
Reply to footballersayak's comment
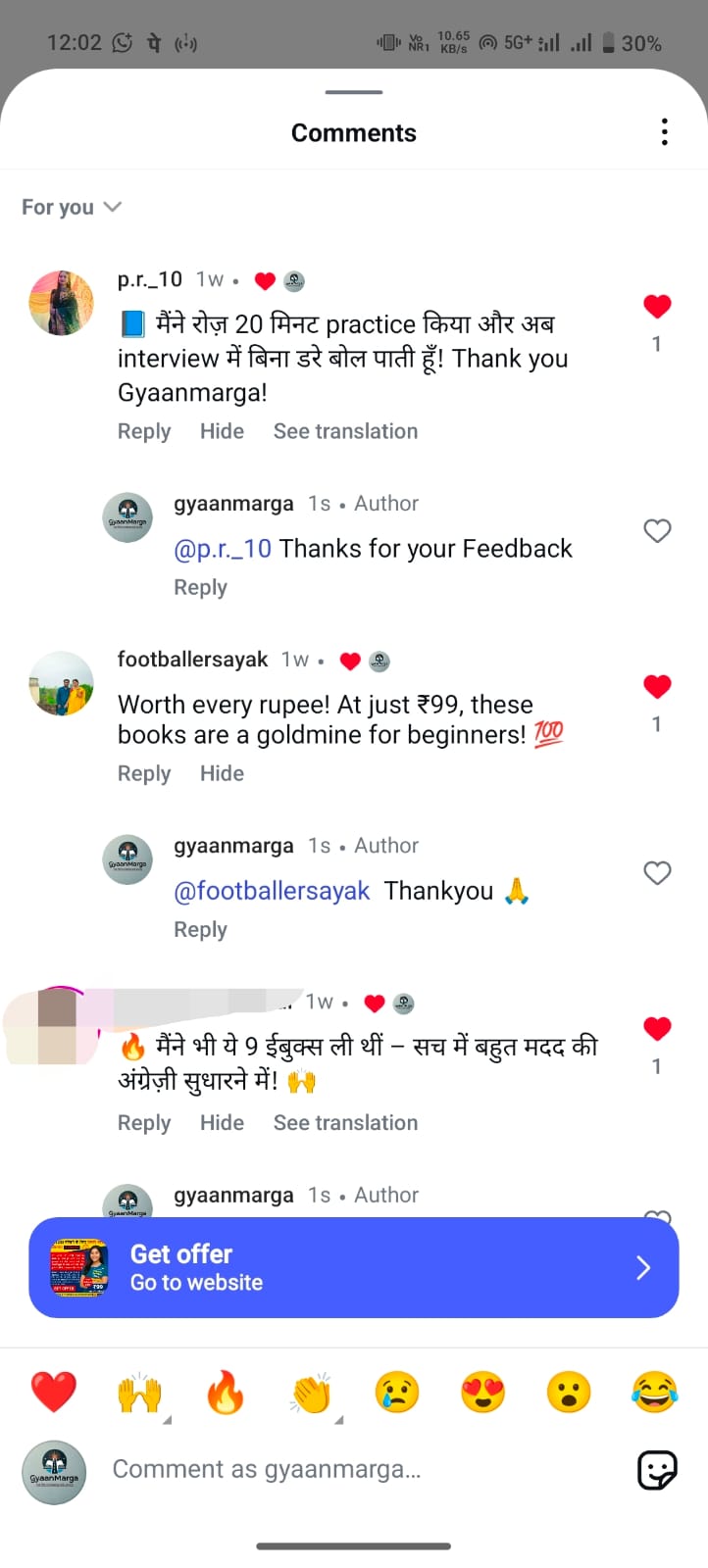tap(144, 773)
